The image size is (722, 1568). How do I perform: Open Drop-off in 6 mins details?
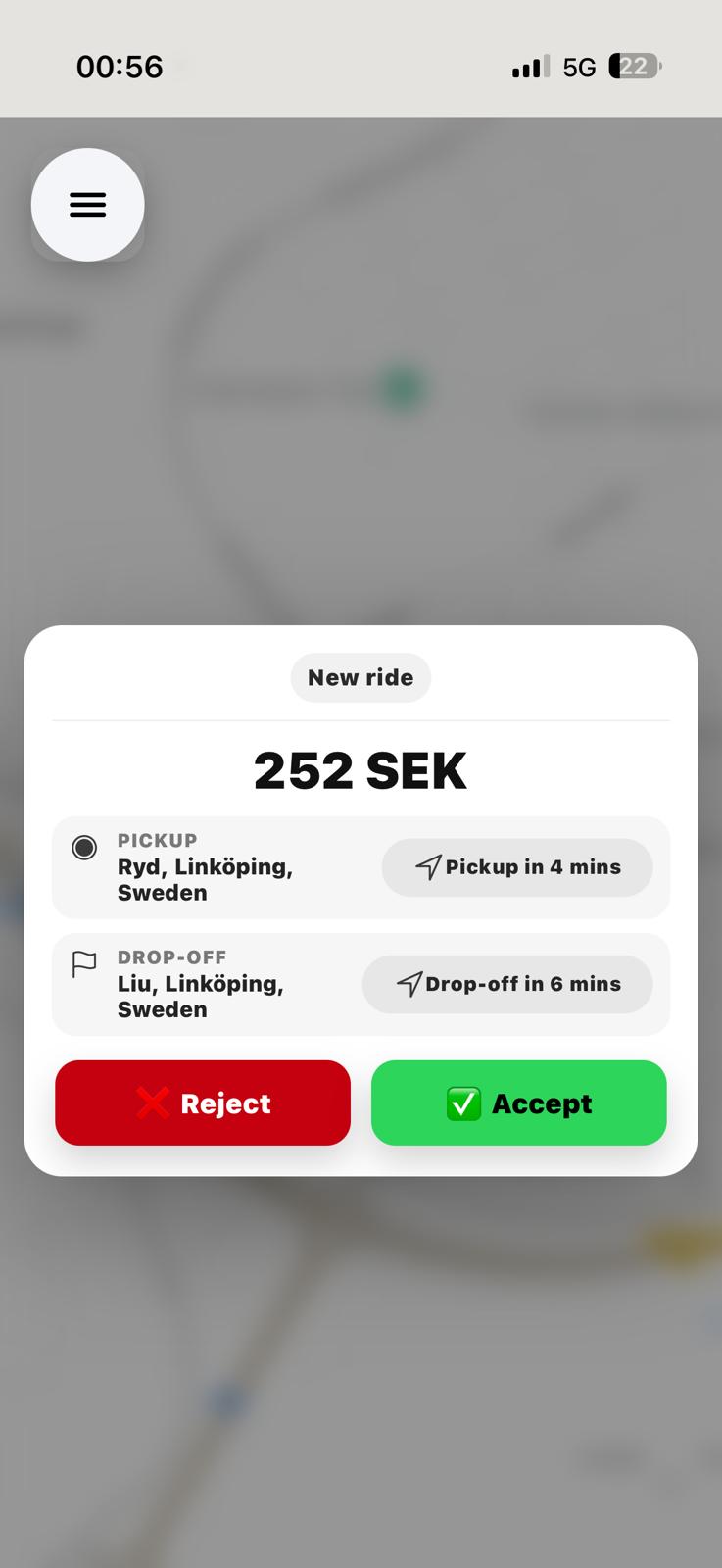(507, 984)
